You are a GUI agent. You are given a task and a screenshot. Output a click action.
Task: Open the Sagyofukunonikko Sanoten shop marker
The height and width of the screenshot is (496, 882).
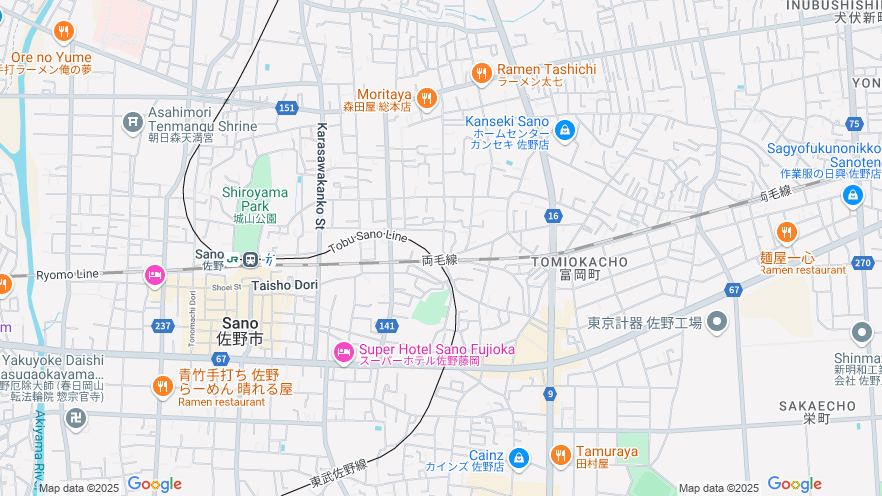[853, 196]
